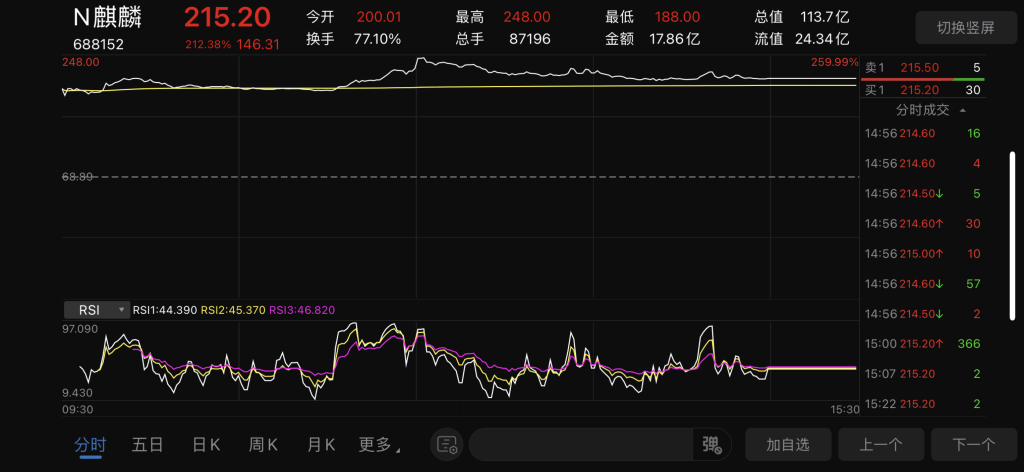
Task: Show the 月K monthly chart
Action: pos(321,445)
